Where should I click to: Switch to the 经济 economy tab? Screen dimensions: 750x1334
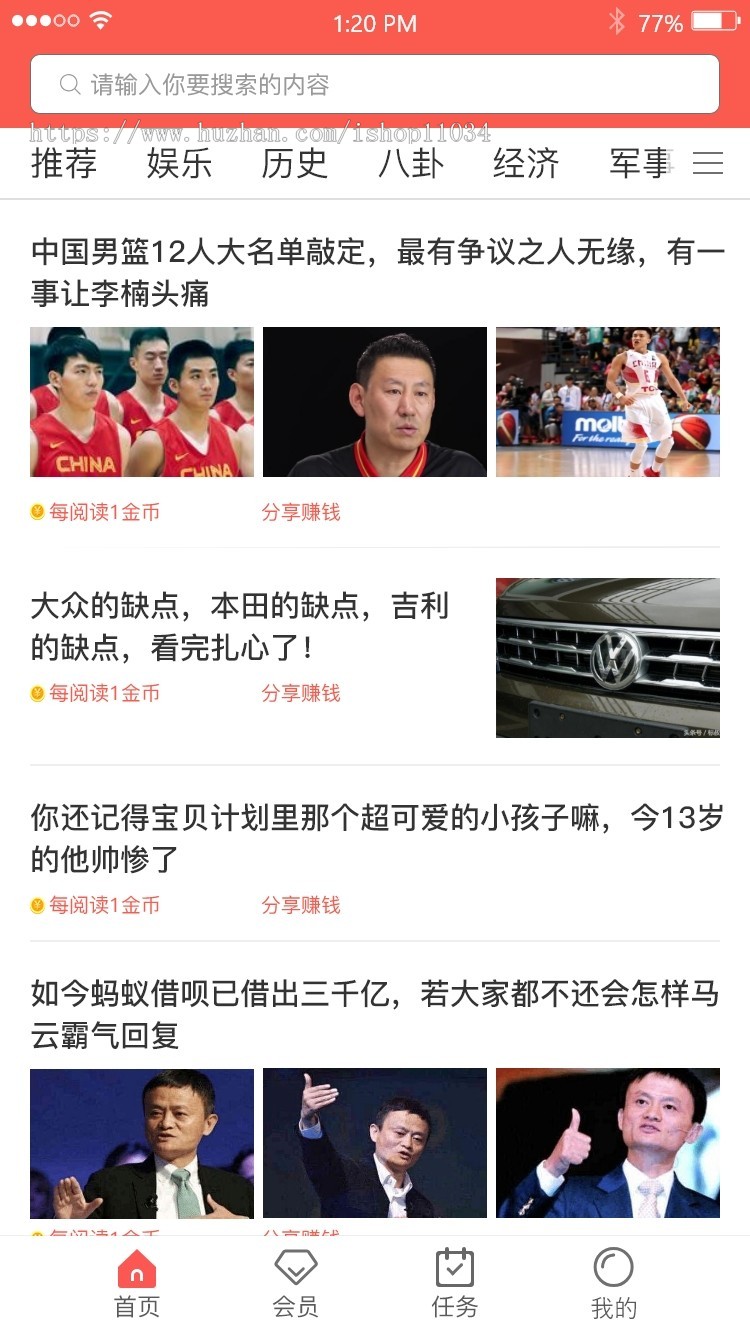(525, 163)
